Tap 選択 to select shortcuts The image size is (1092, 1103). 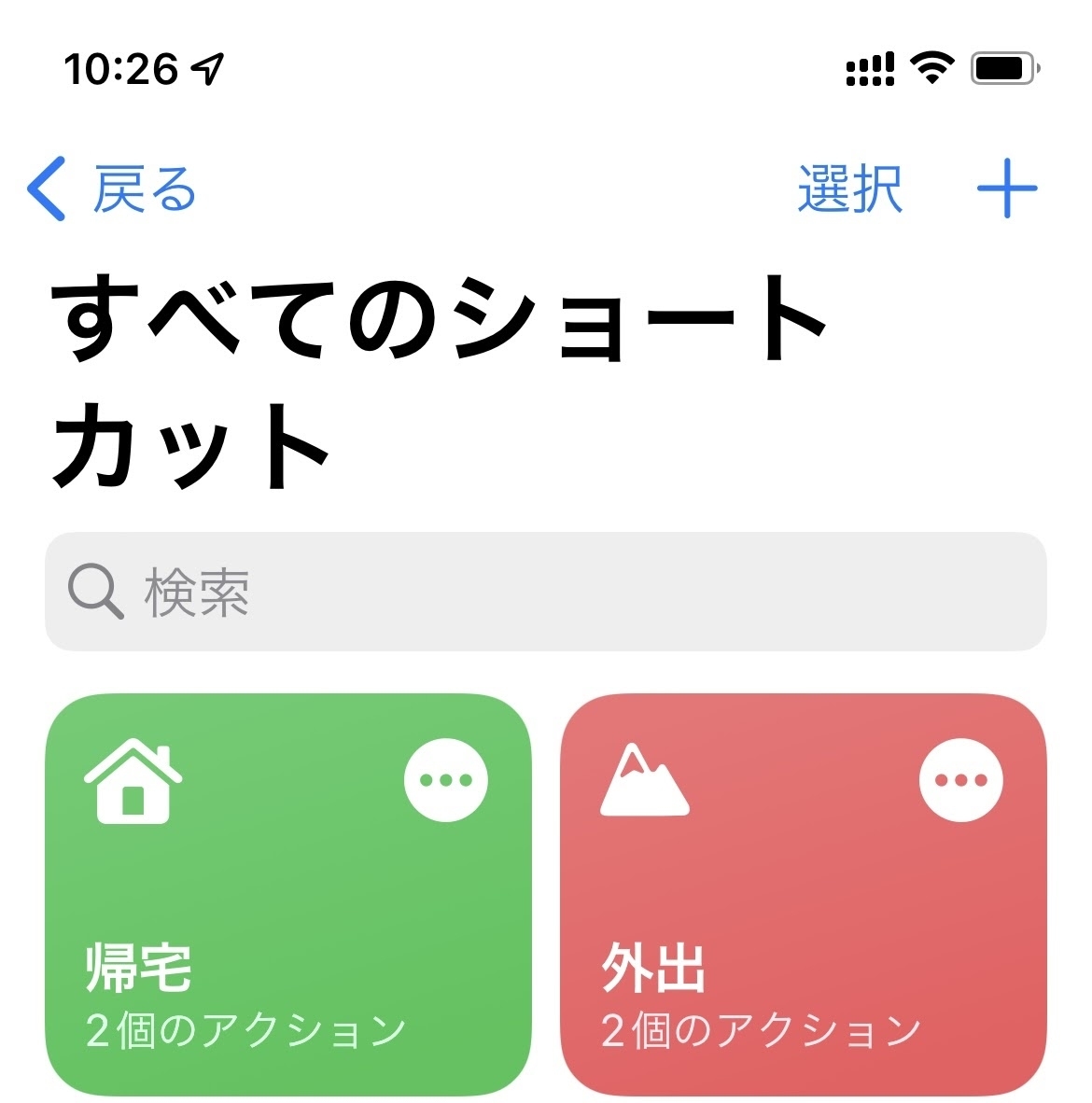849,188
